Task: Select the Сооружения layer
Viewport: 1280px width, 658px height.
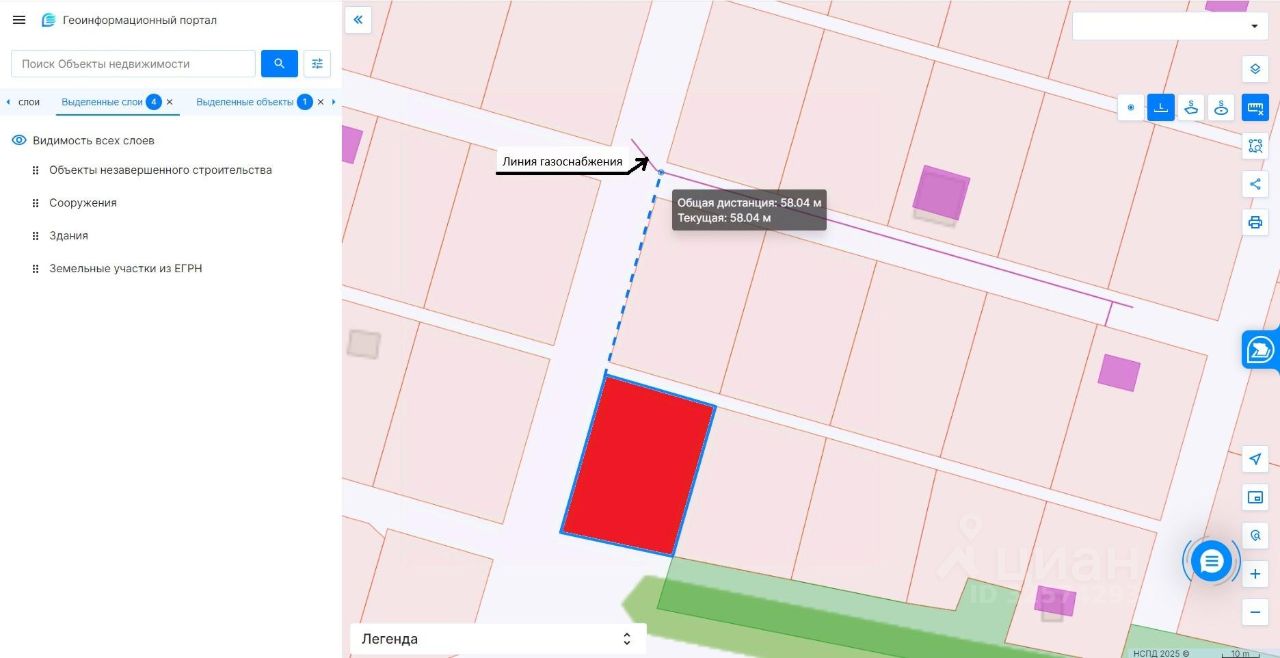Action: point(83,203)
